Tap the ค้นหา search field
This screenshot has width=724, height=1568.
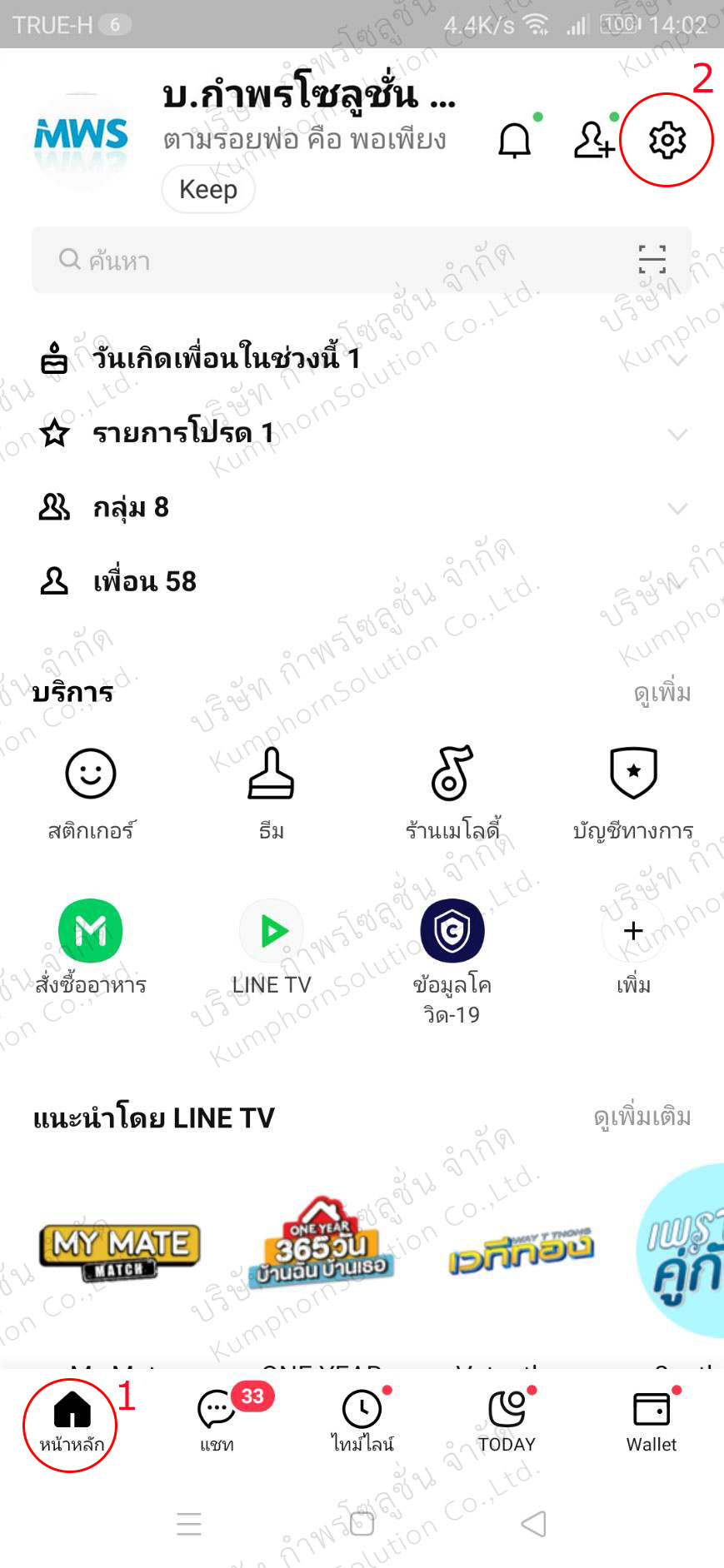coord(333,261)
